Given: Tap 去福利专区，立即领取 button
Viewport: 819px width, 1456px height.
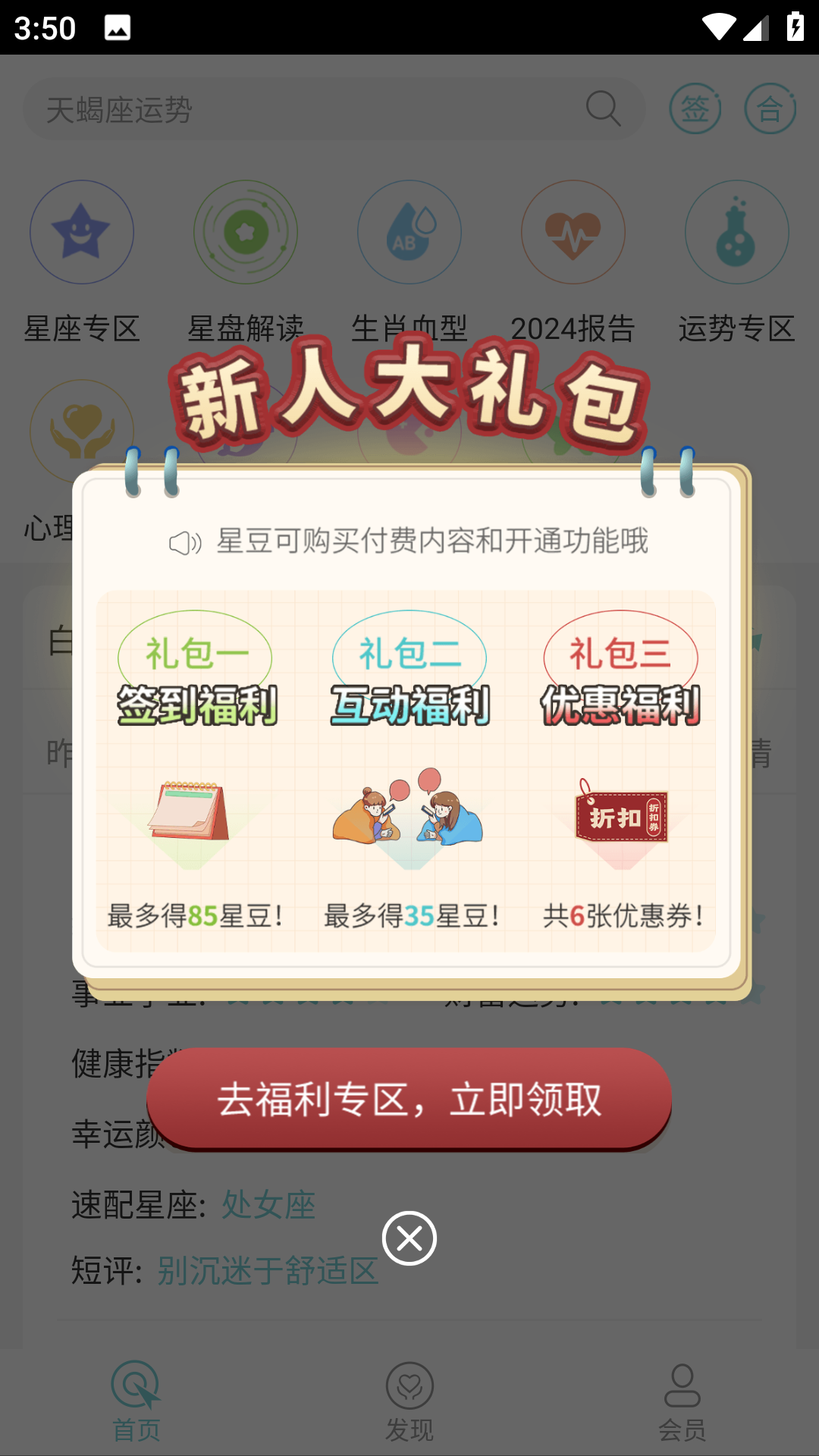Looking at the screenshot, I should click(409, 1099).
